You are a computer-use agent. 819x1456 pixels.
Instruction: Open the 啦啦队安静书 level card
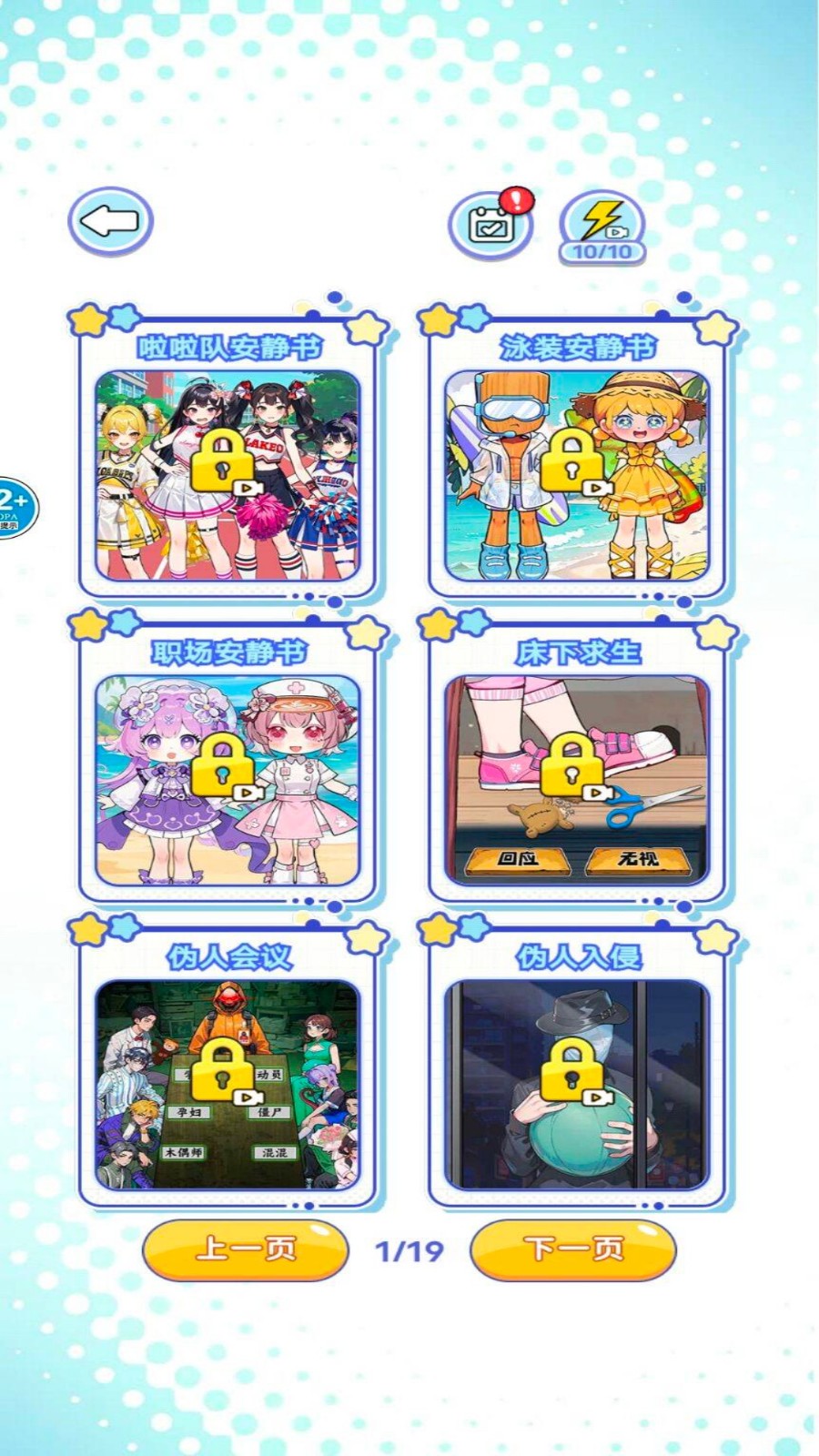click(x=227, y=473)
